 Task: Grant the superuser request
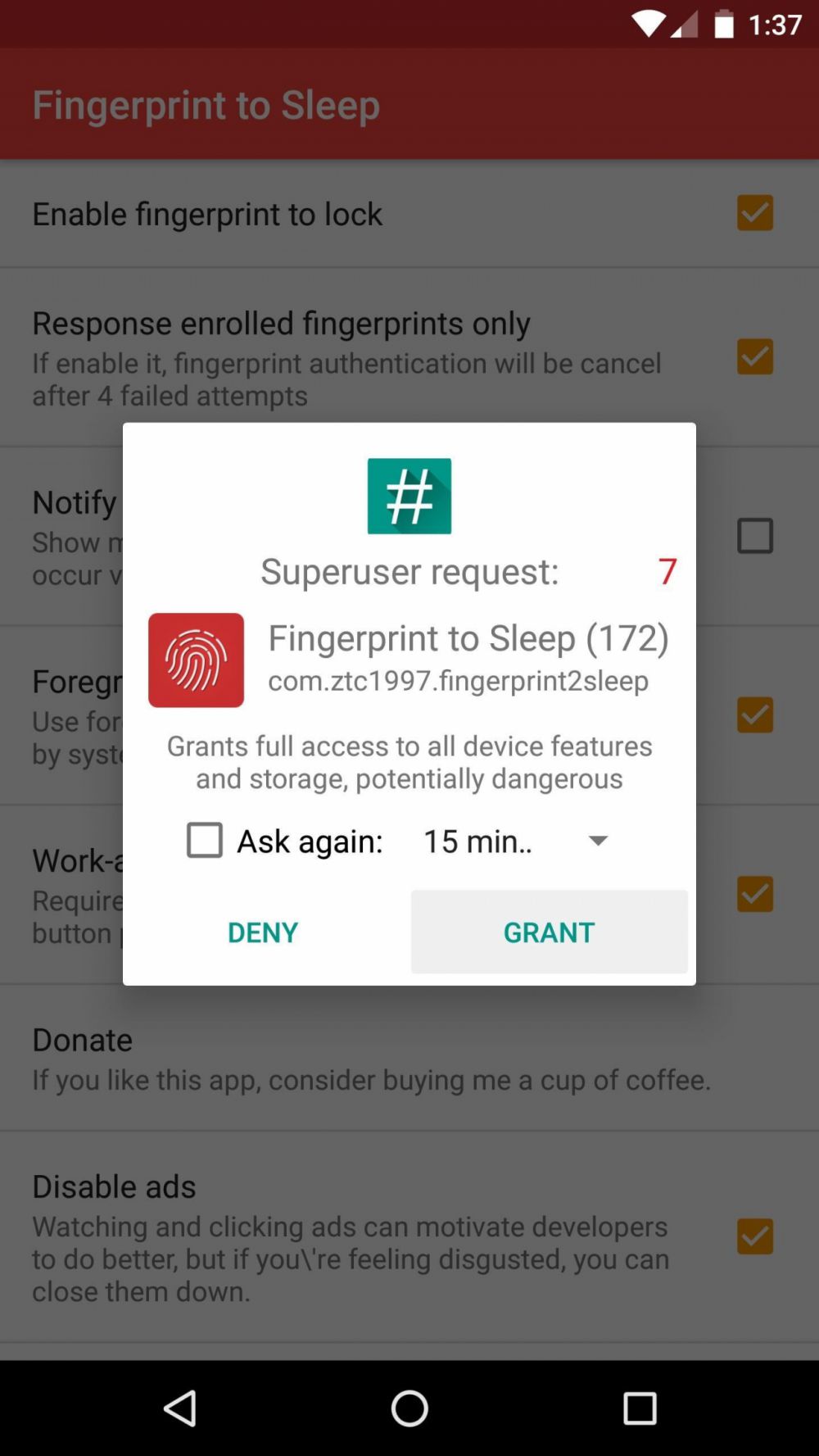pyautogui.click(x=549, y=932)
